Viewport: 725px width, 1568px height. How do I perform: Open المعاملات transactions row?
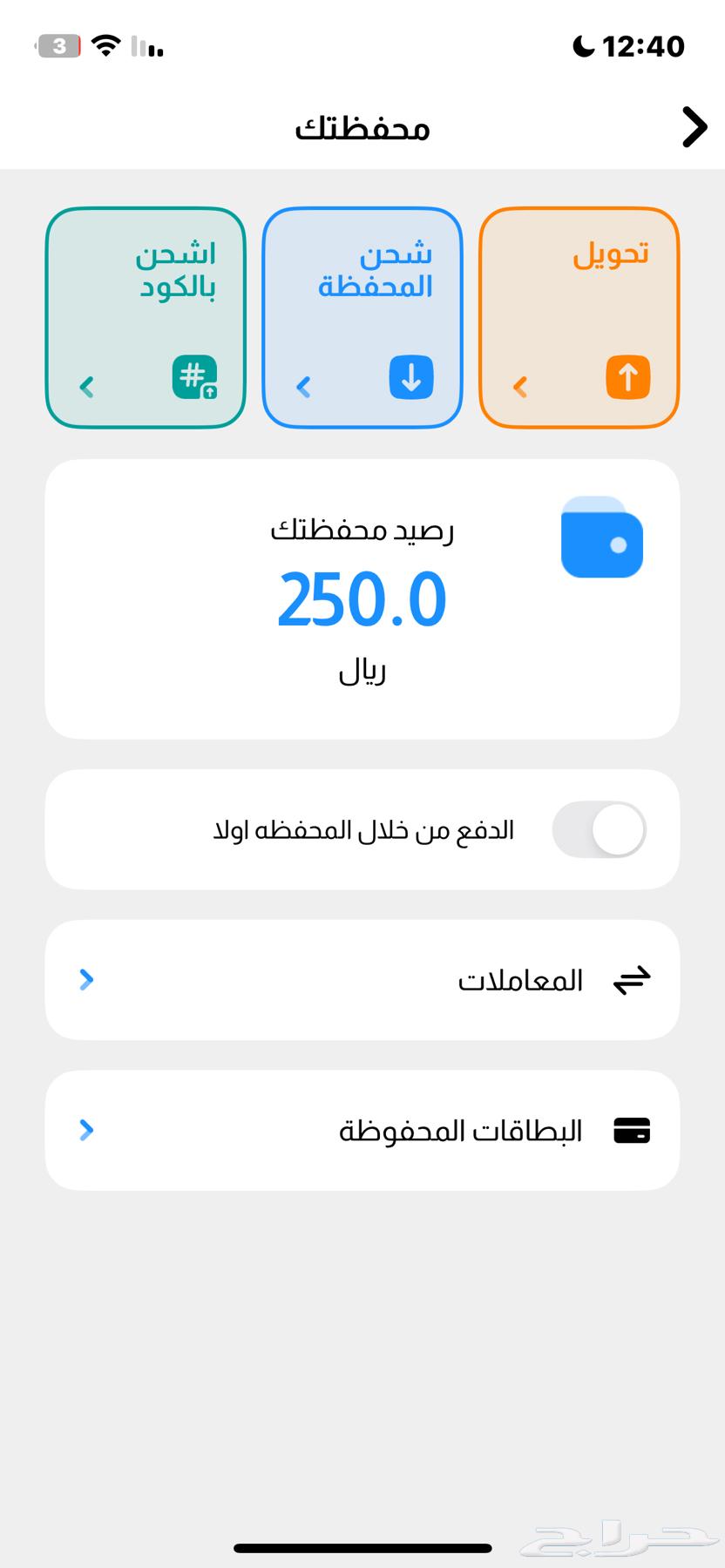(x=362, y=980)
